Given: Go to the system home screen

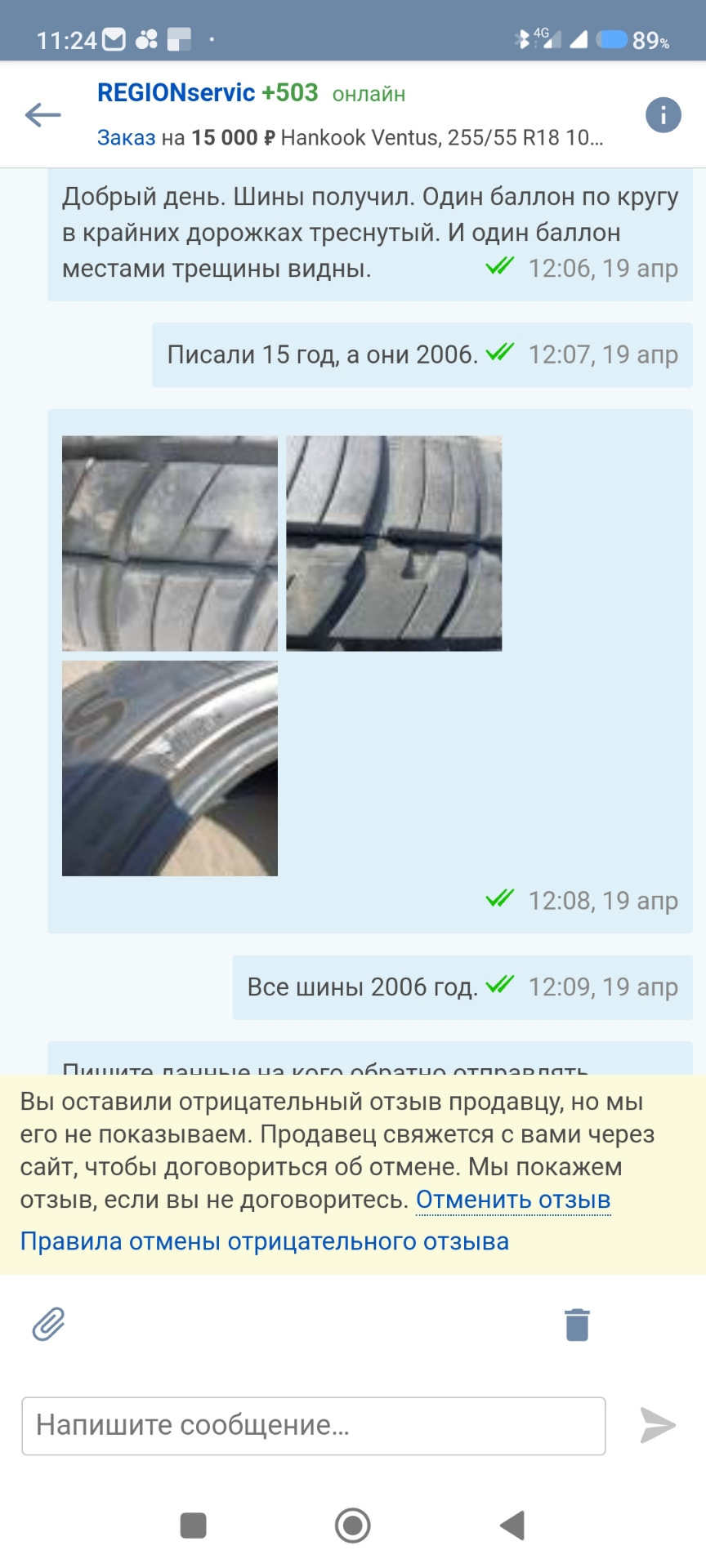Looking at the screenshot, I should 353,1525.
